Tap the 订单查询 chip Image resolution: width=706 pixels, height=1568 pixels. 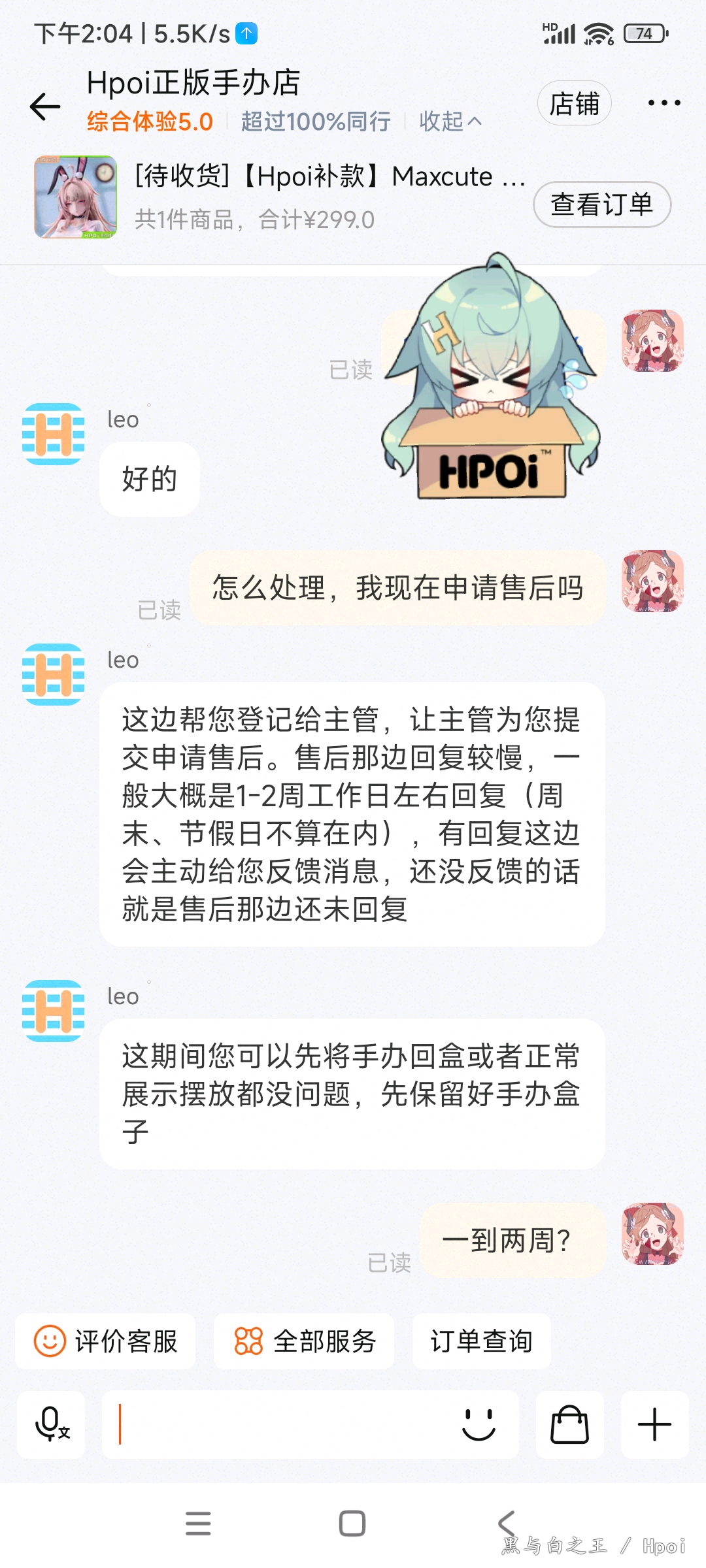(481, 1341)
